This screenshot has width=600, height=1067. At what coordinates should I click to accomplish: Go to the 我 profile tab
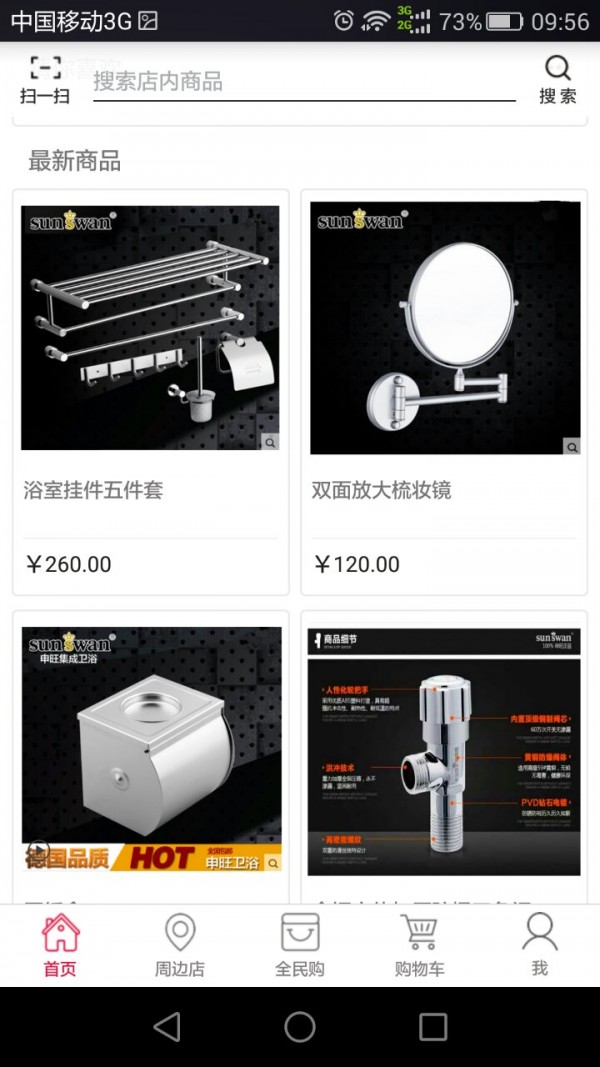[540, 945]
